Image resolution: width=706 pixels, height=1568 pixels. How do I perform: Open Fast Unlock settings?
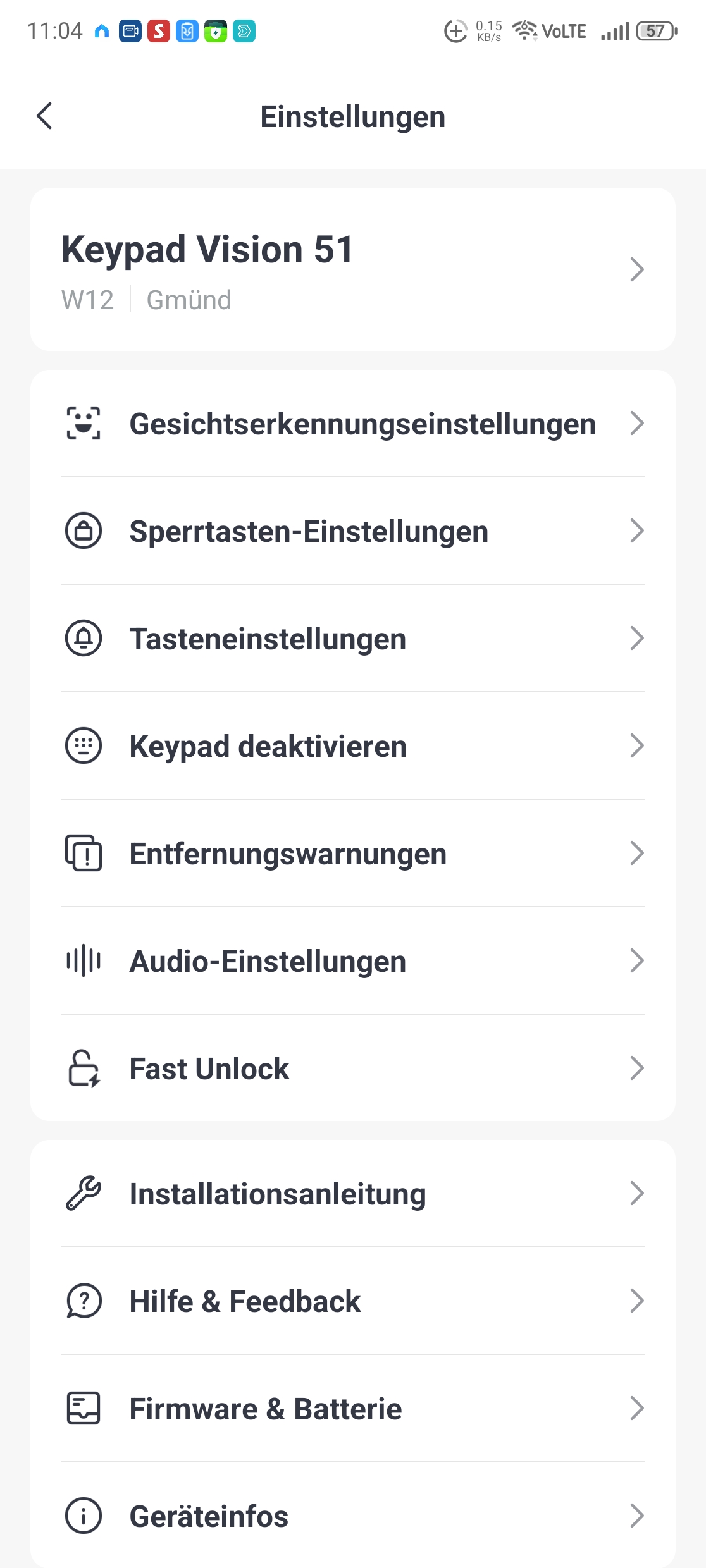[x=353, y=1069]
